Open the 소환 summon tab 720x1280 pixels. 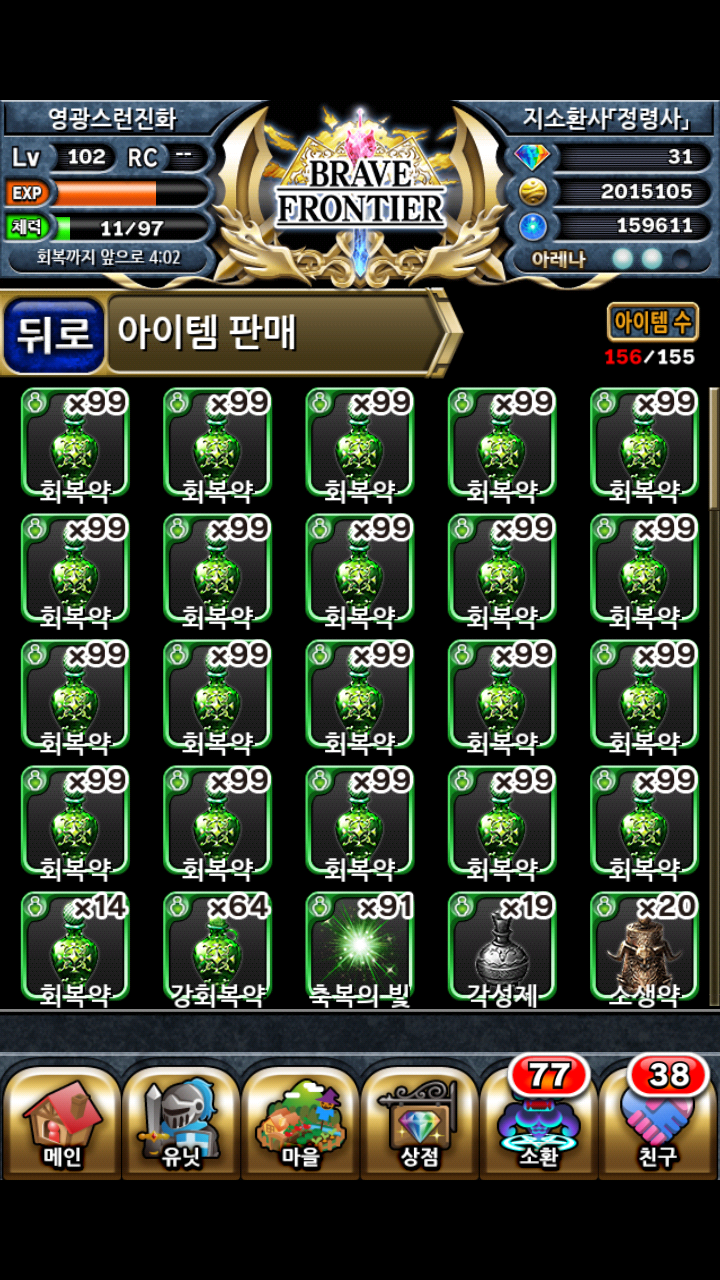(x=538, y=1123)
